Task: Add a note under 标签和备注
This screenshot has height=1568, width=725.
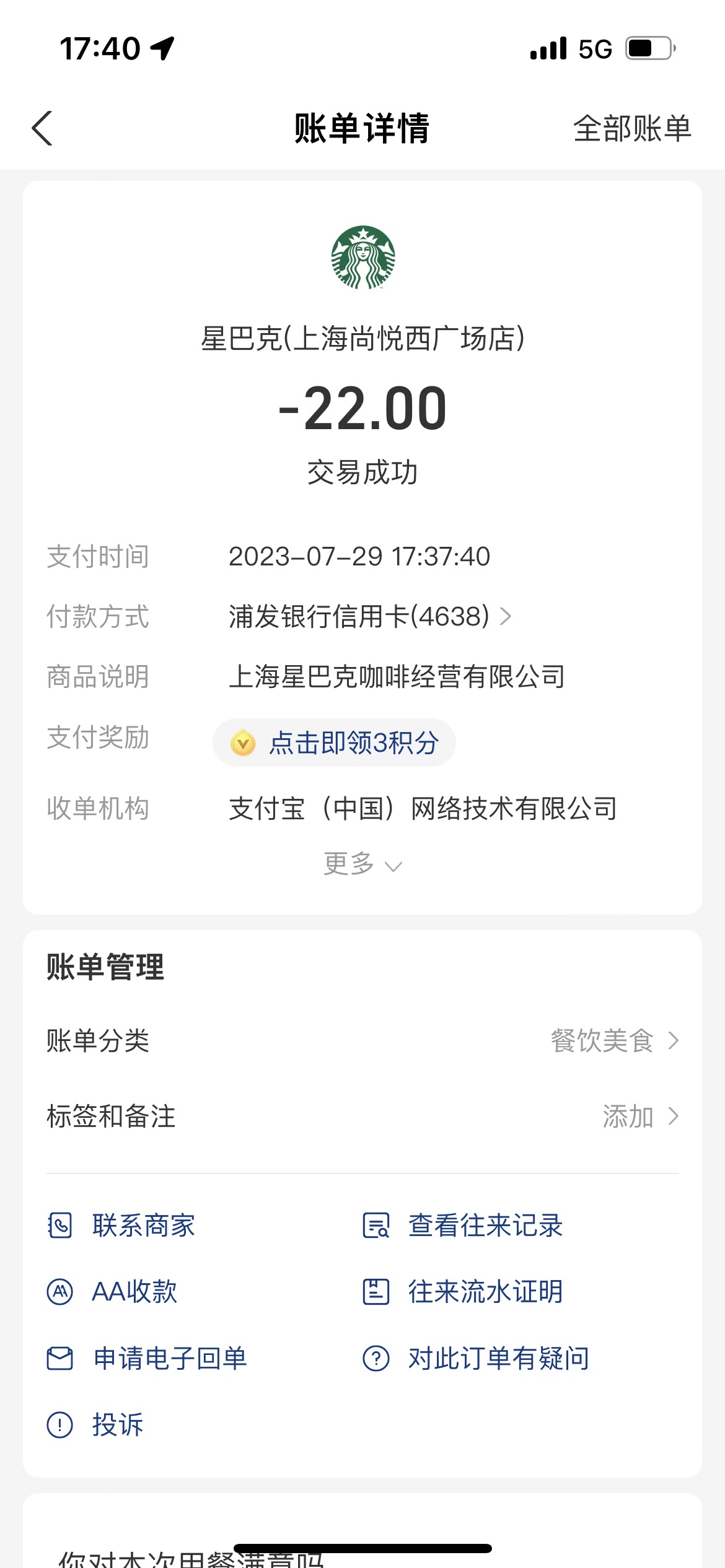Action: [362, 1117]
